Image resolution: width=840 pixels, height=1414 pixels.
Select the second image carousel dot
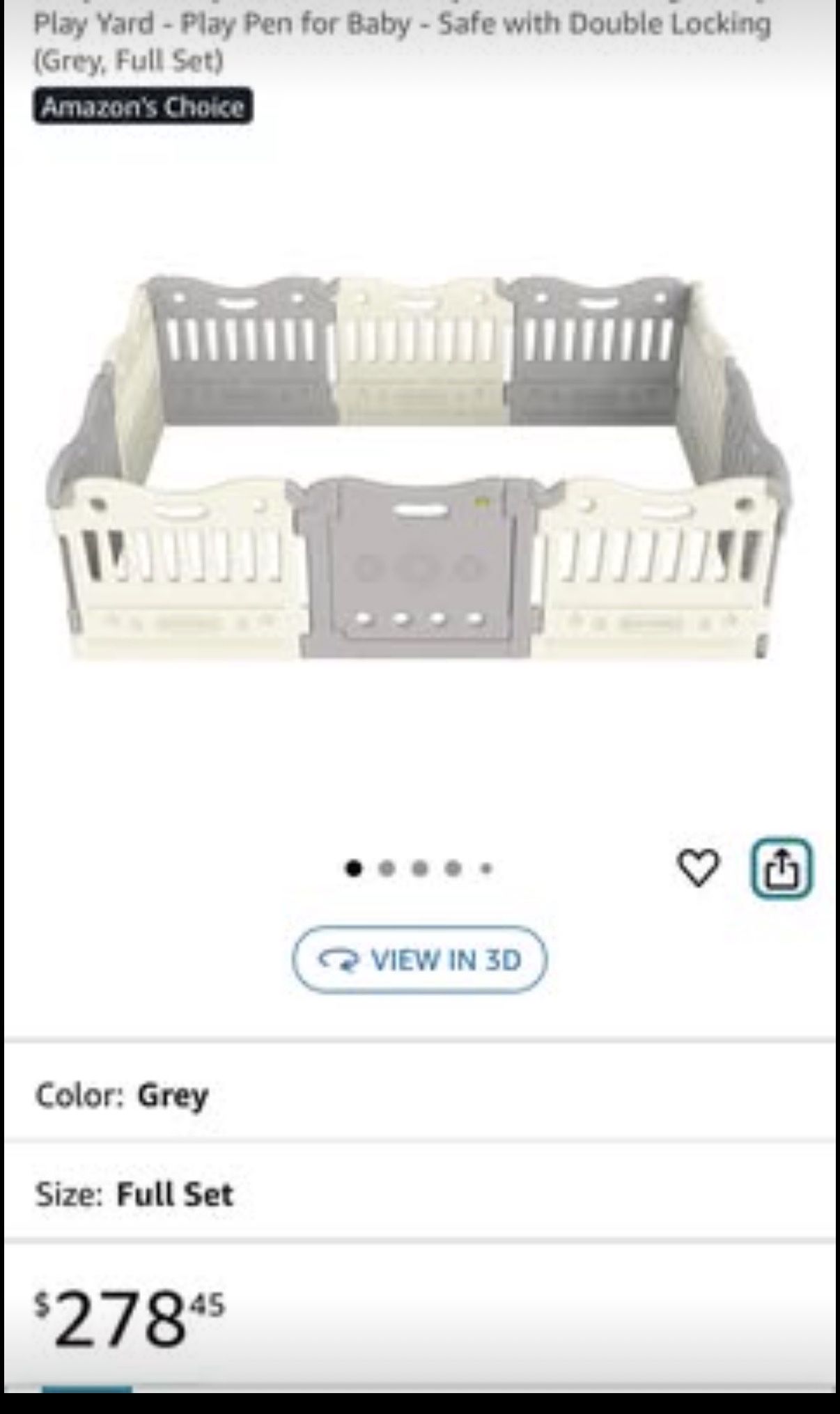tap(386, 867)
